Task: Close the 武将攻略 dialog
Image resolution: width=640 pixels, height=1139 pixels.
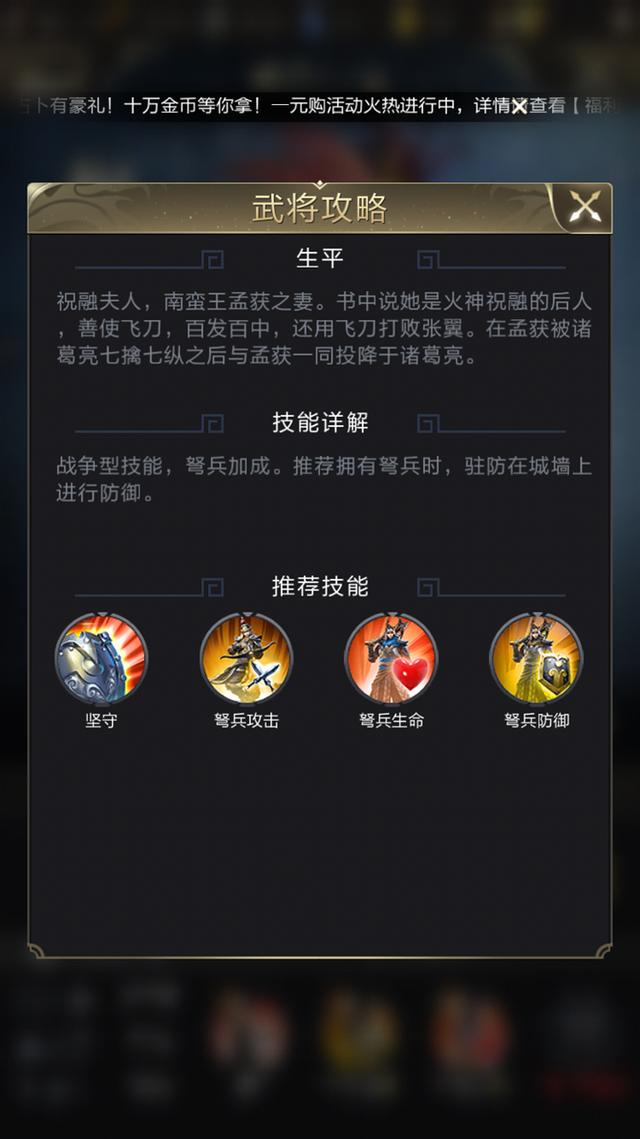Action: point(584,208)
